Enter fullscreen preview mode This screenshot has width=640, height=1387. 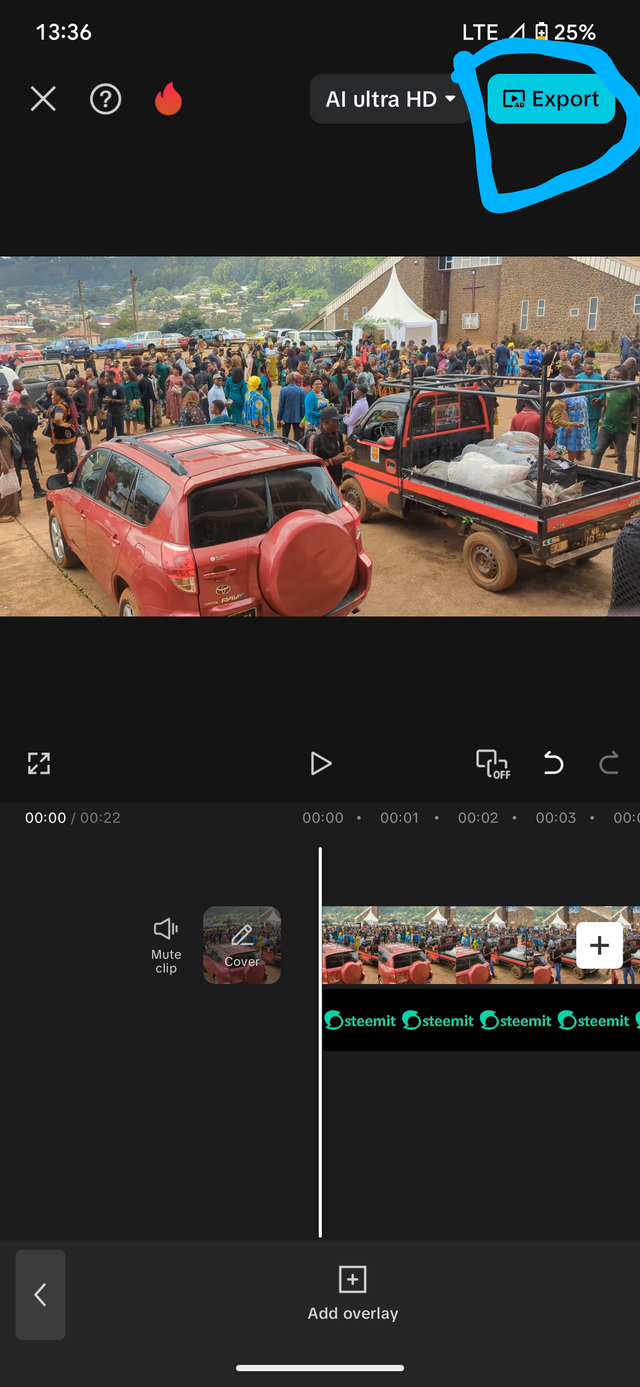click(39, 764)
